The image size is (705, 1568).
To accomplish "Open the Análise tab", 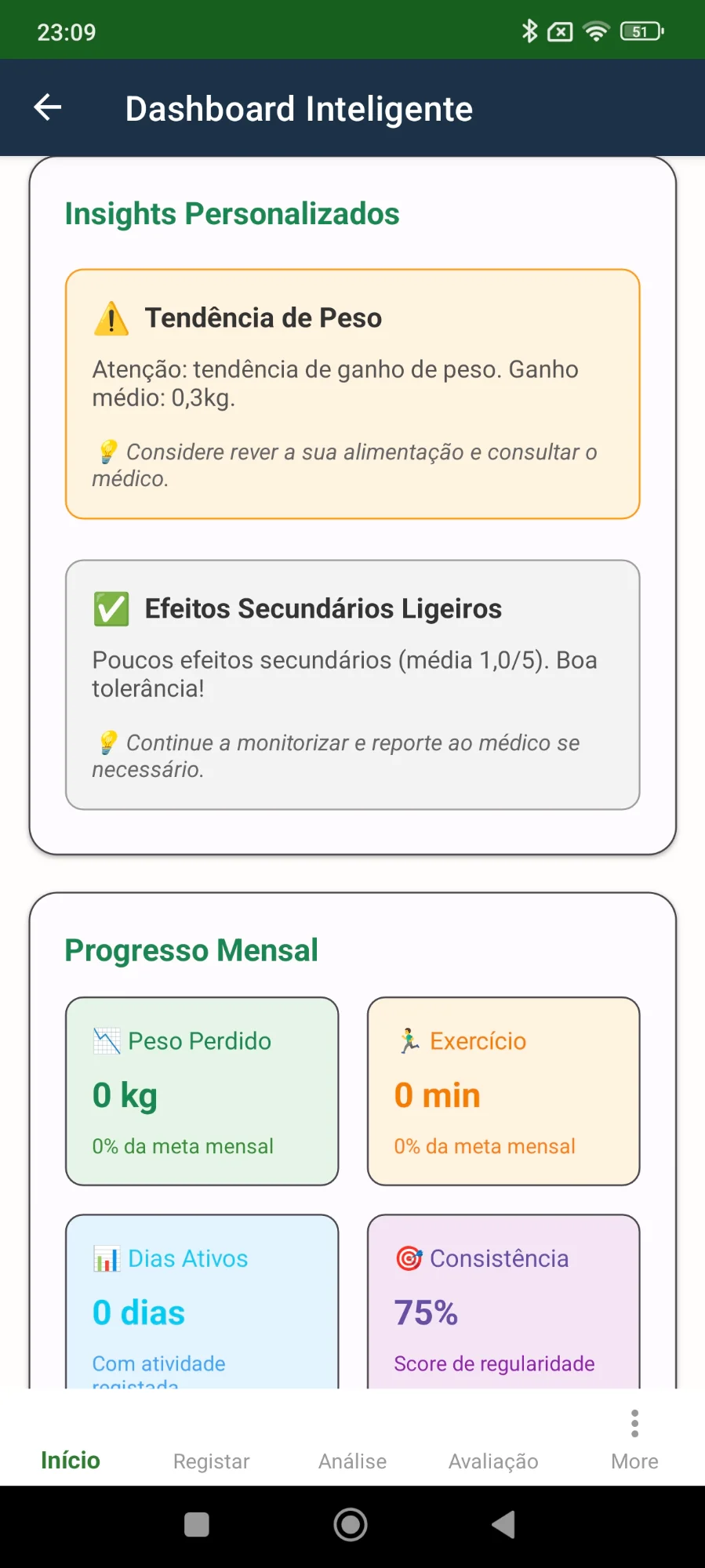I will point(351,1461).
